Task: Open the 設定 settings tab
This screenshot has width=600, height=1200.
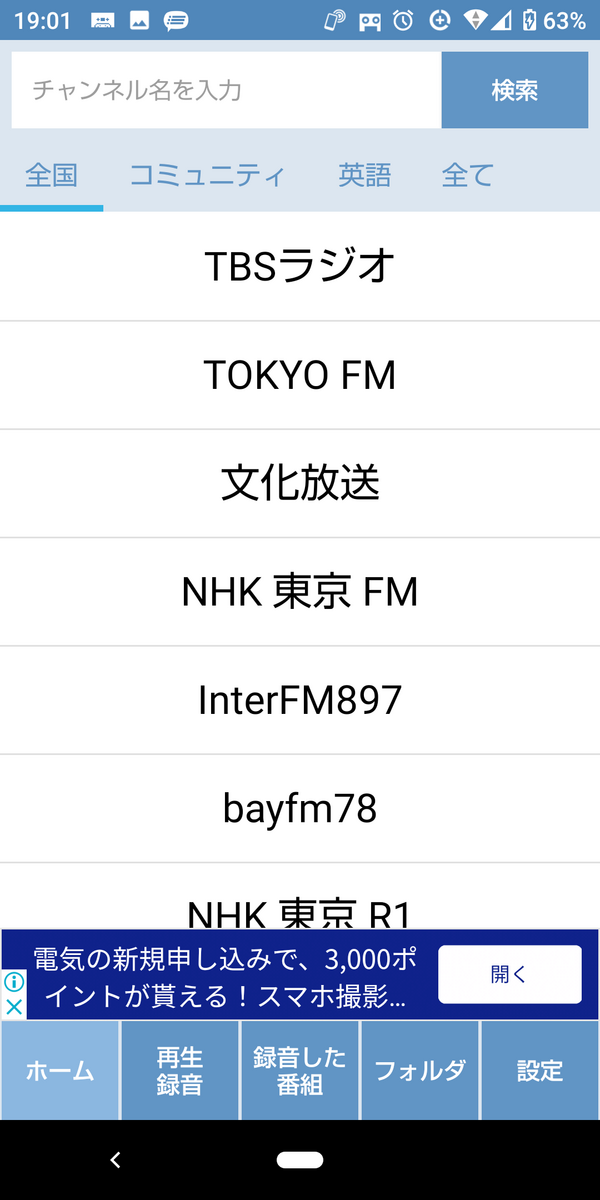Action: 540,1070
